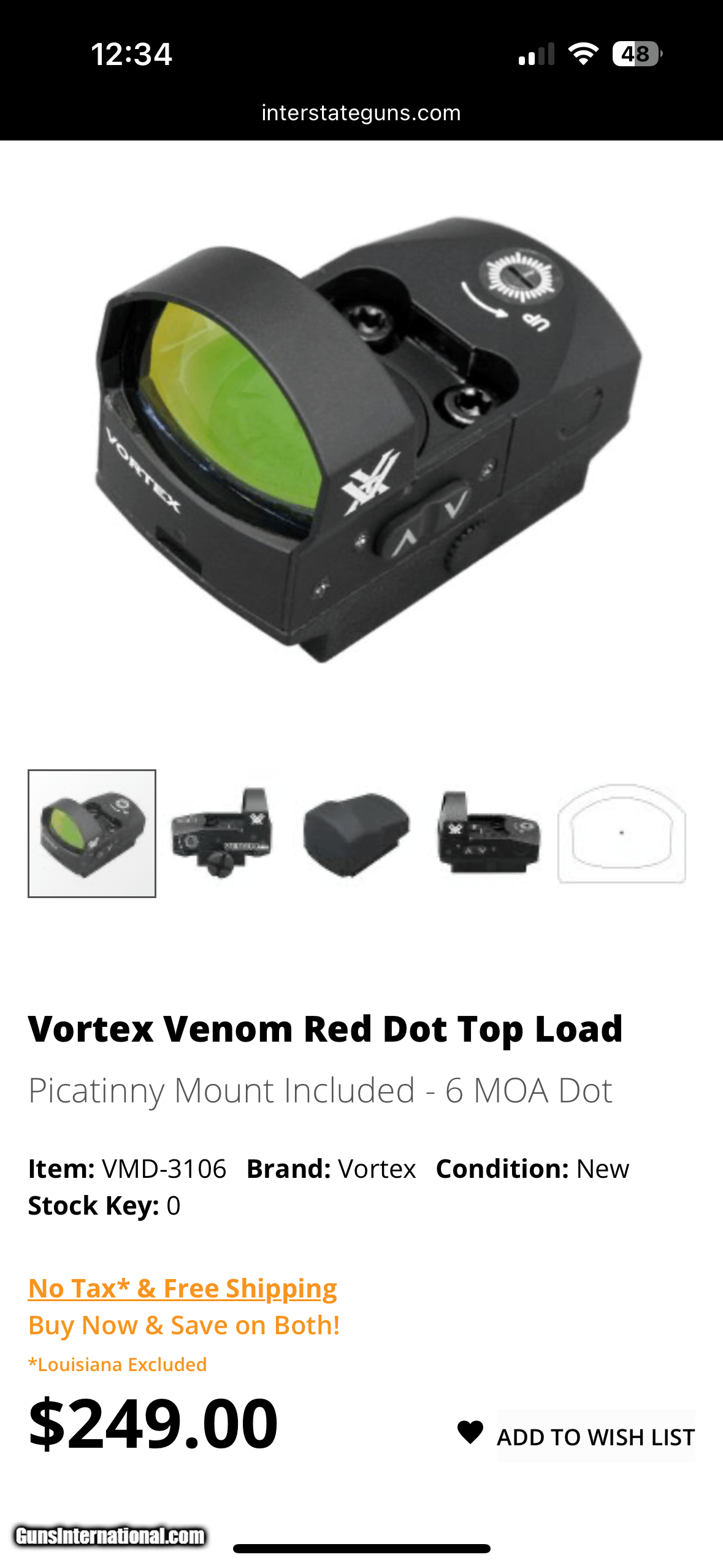Select the first thumbnail with green lens
This screenshot has height=1568, width=723.
click(92, 833)
